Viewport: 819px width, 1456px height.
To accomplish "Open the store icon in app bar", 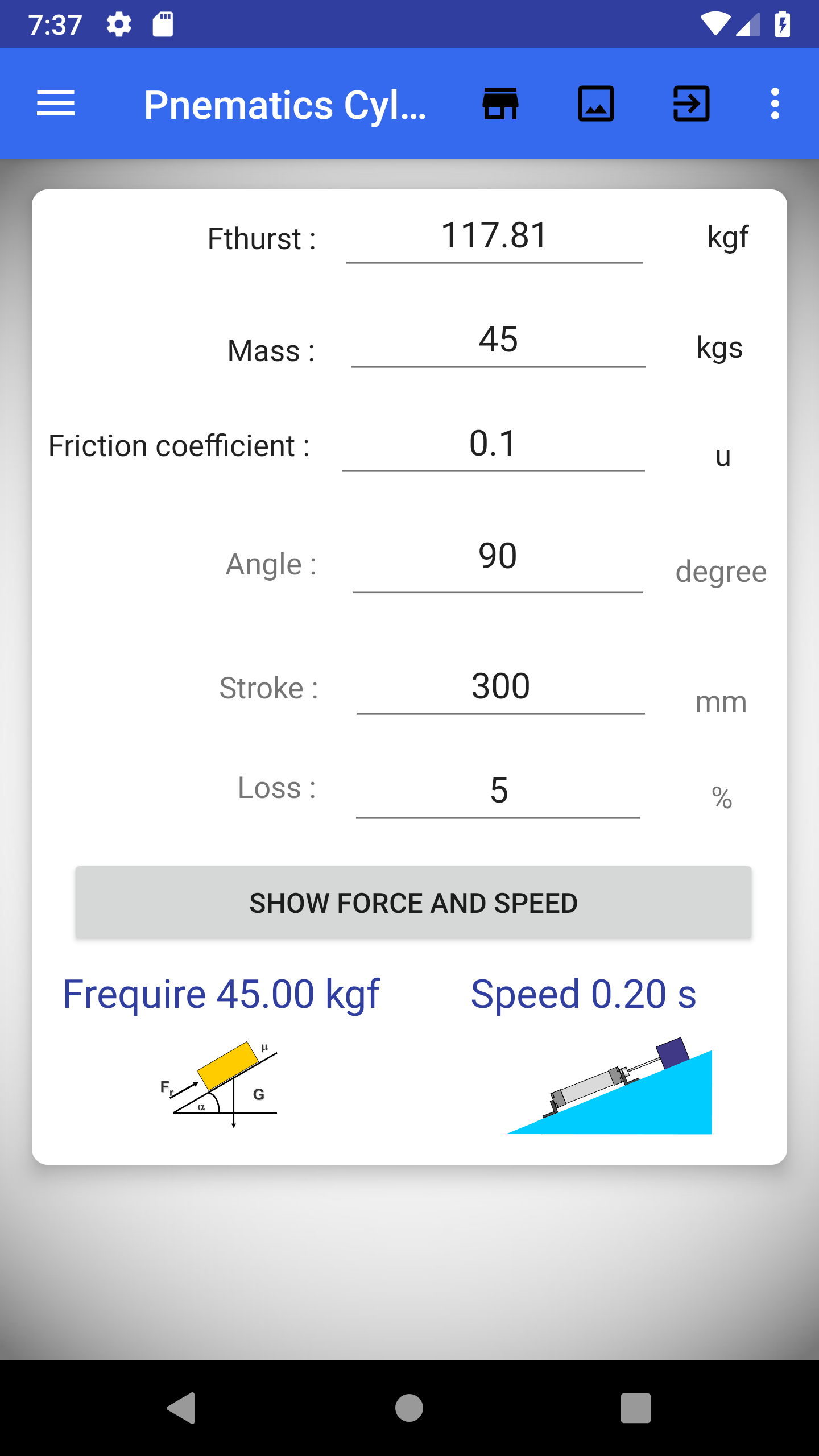I will [x=500, y=104].
